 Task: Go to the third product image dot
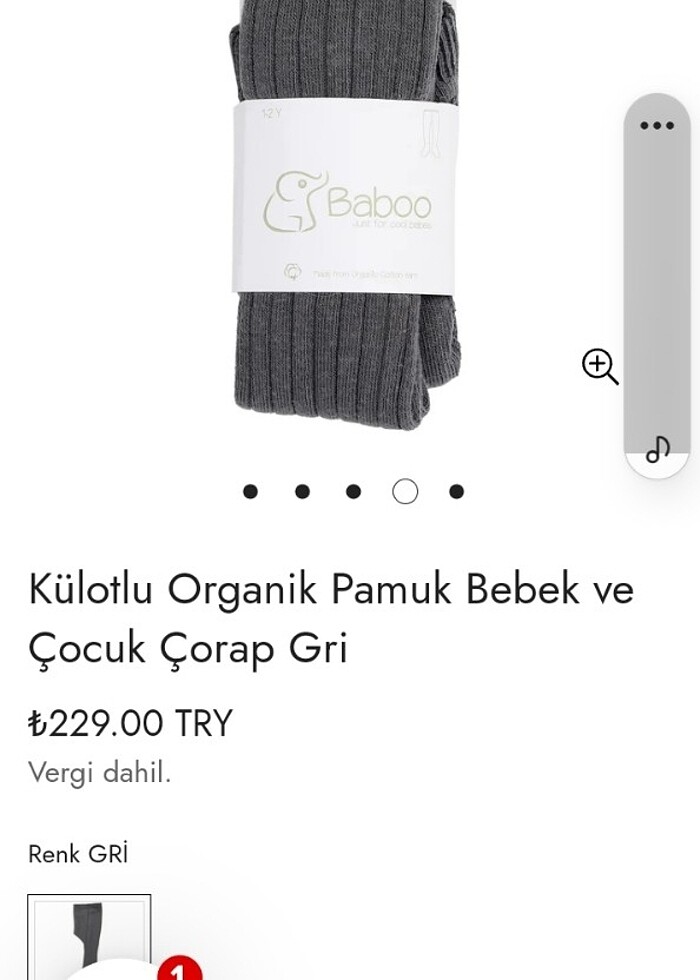point(353,491)
